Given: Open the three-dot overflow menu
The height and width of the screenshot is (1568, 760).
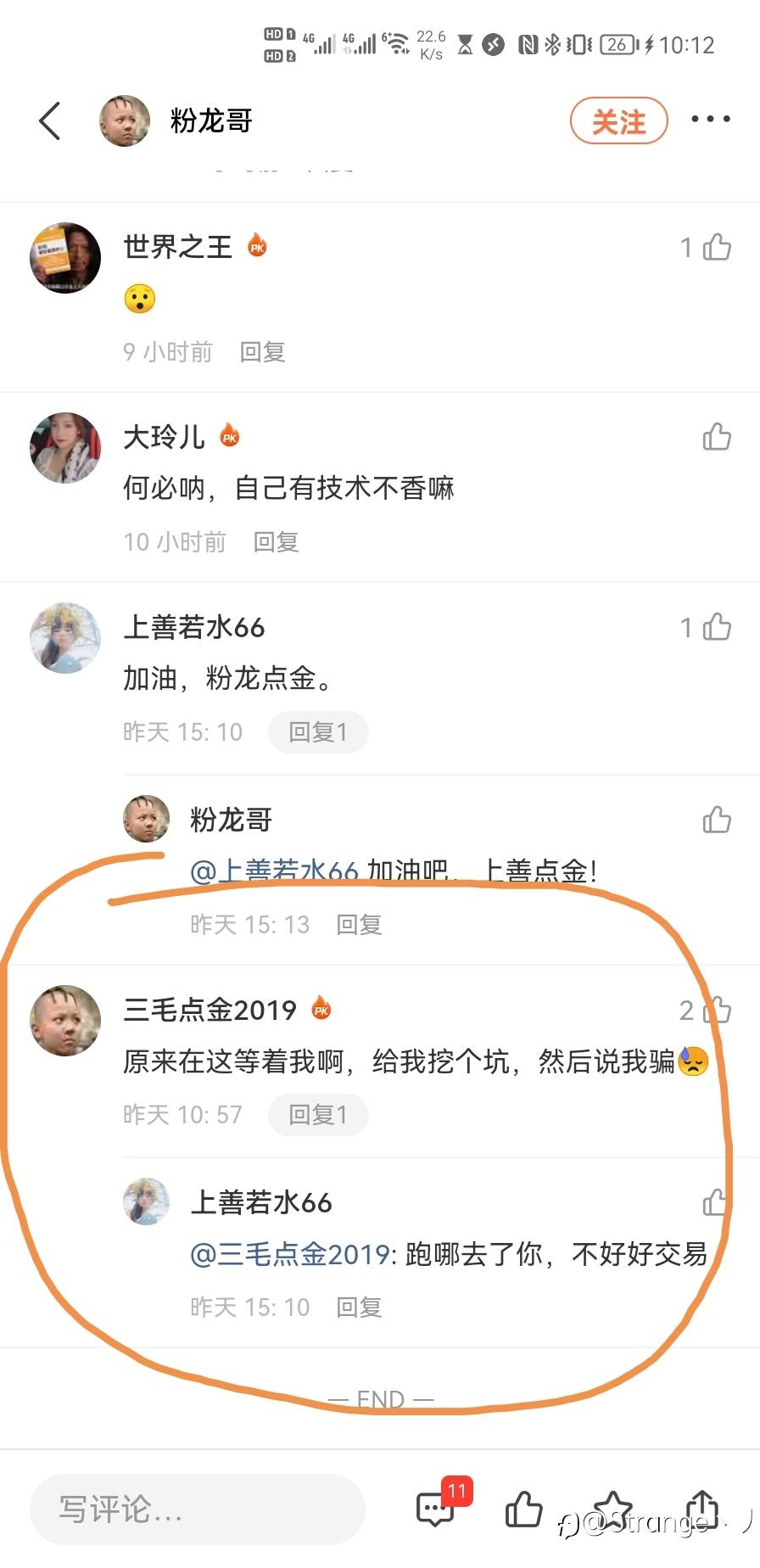Looking at the screenshot, I should [x=710, y=120].
